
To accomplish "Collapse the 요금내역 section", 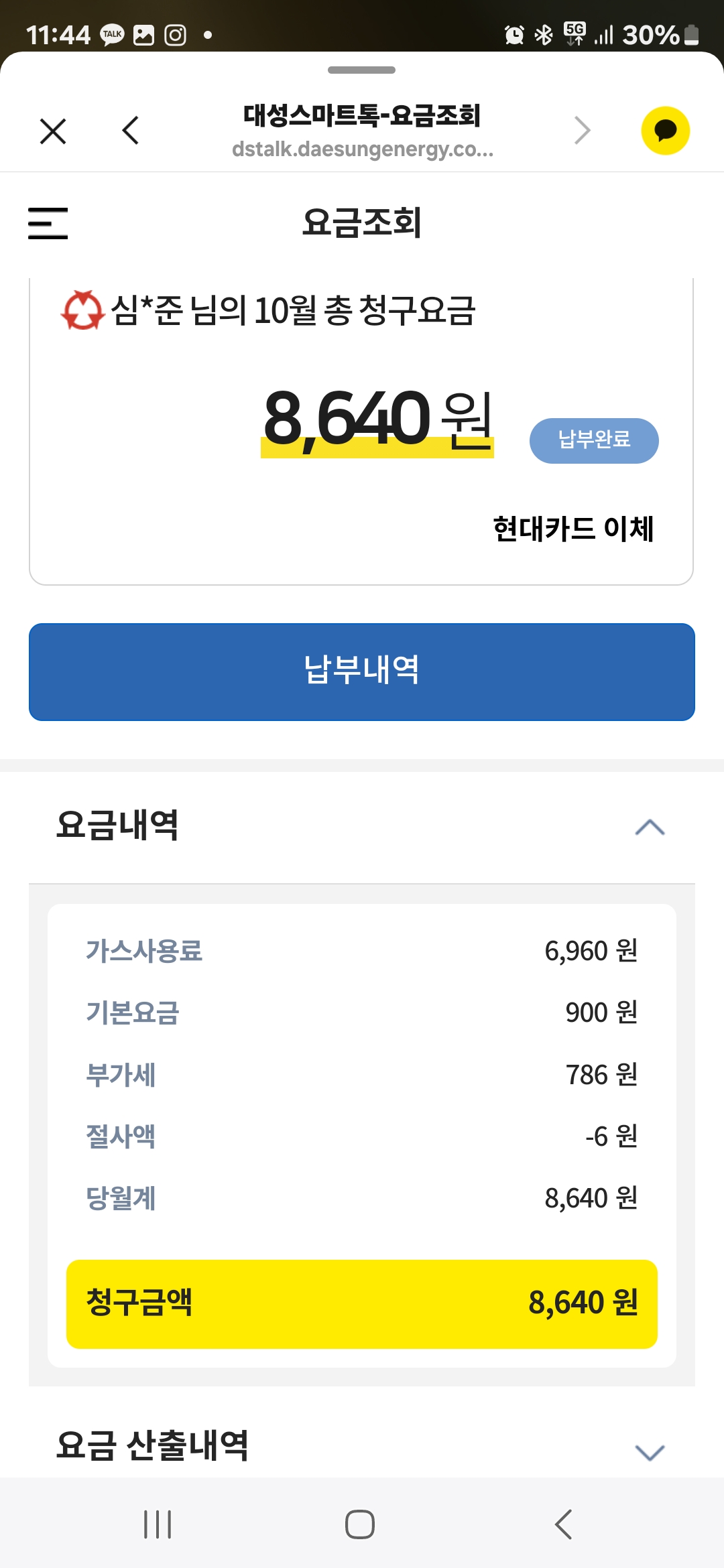I will [649, 827].
